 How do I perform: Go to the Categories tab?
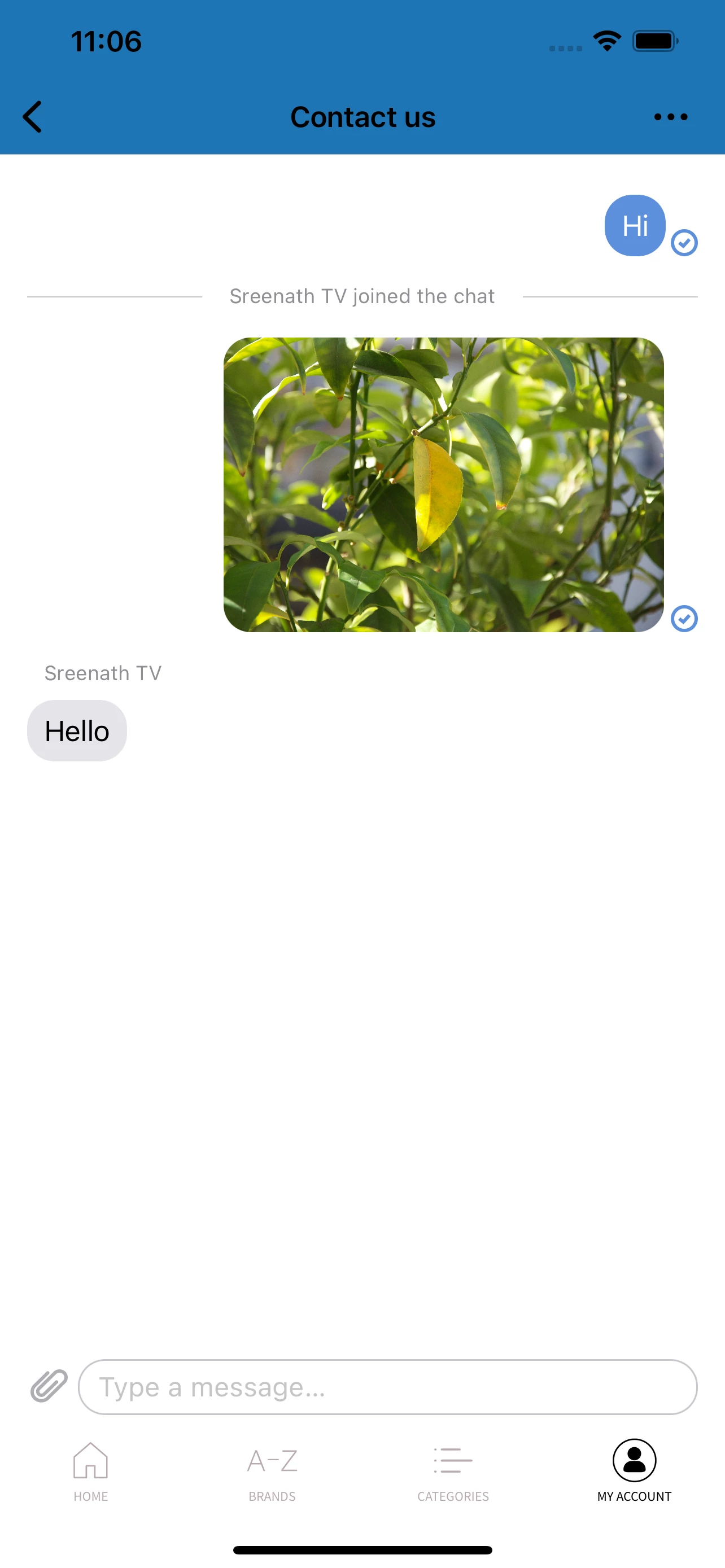coord(453,1470)
